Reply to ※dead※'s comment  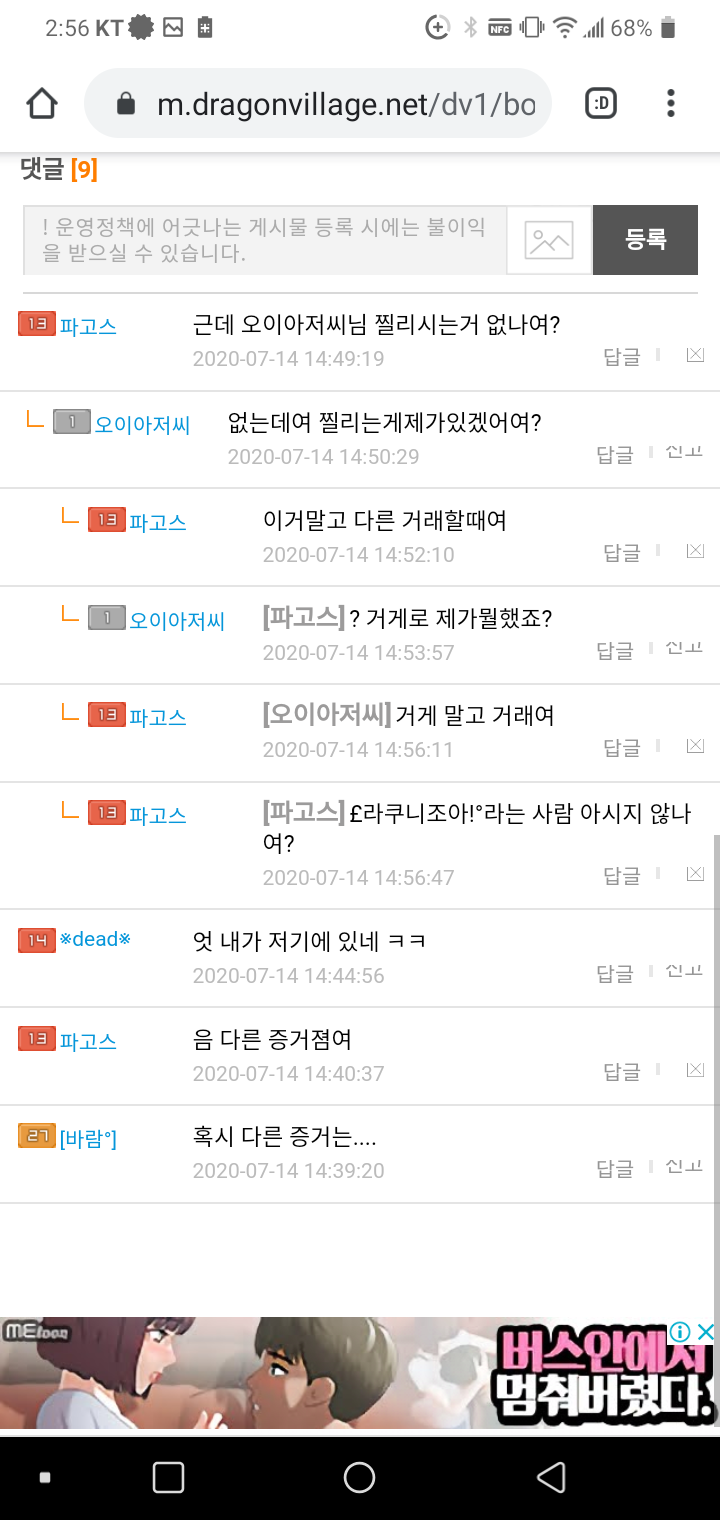[614, 972]
